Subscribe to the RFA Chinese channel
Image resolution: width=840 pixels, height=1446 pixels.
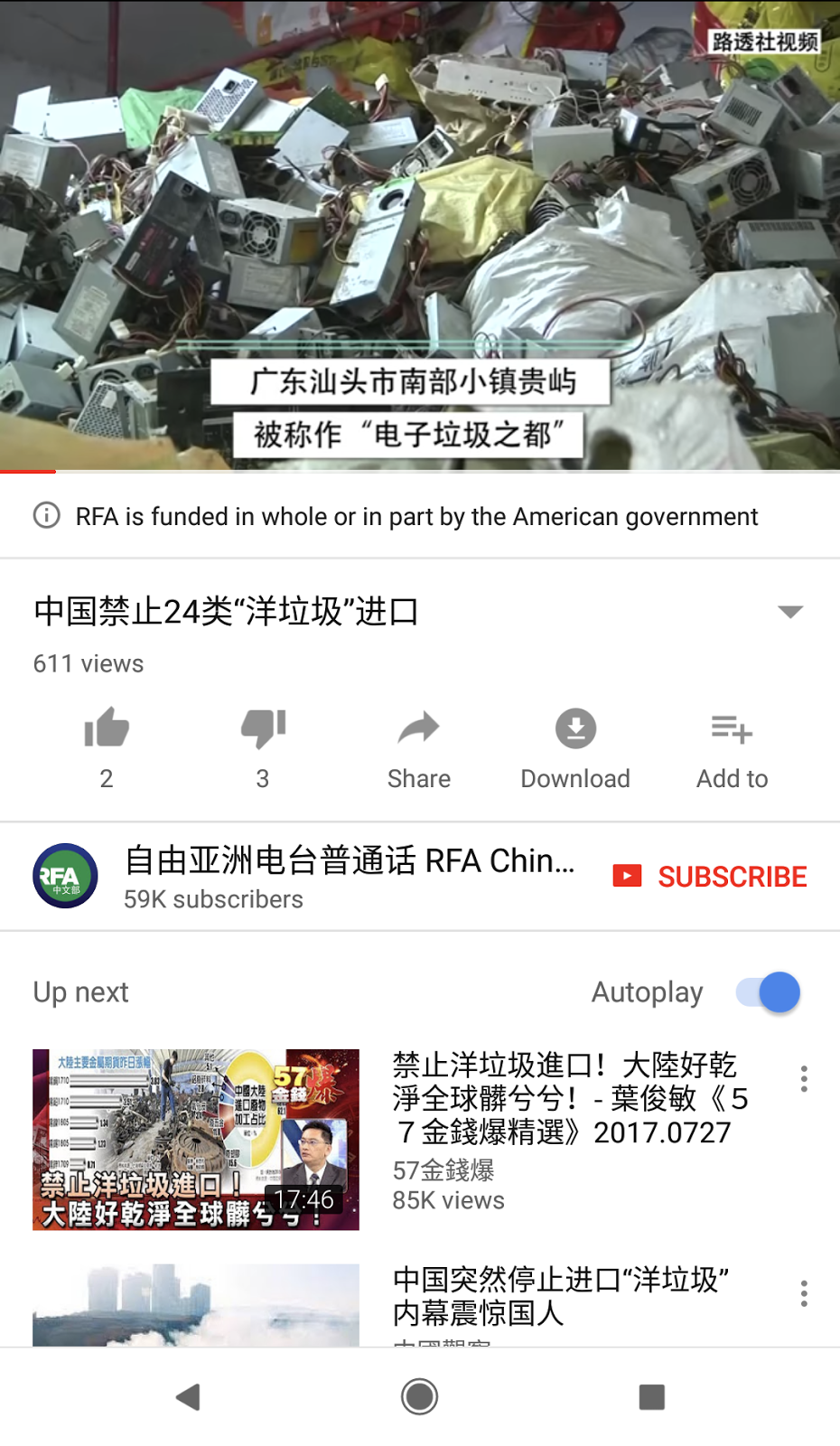(711, 877)
